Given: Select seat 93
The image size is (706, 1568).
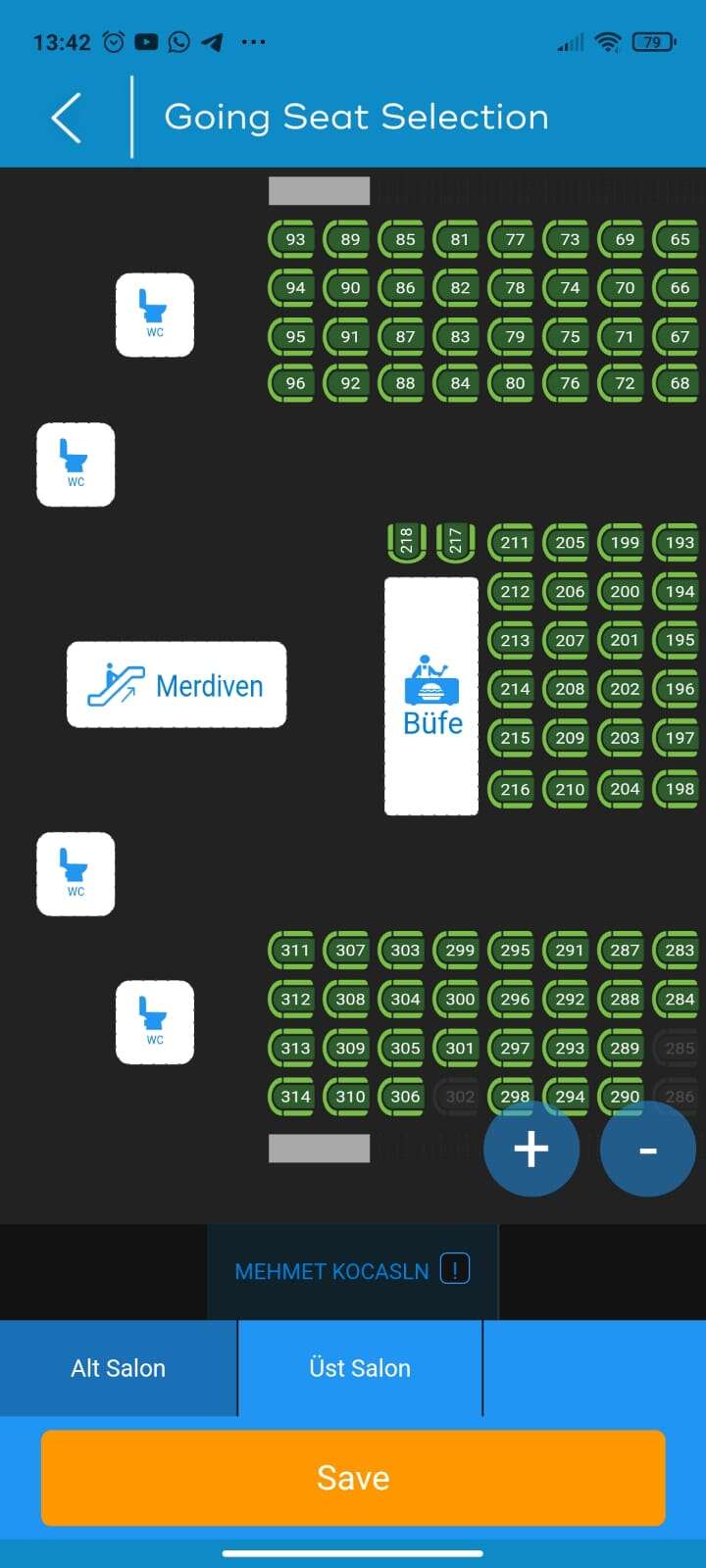Looking at the screenshot, I should pos(295,239).
